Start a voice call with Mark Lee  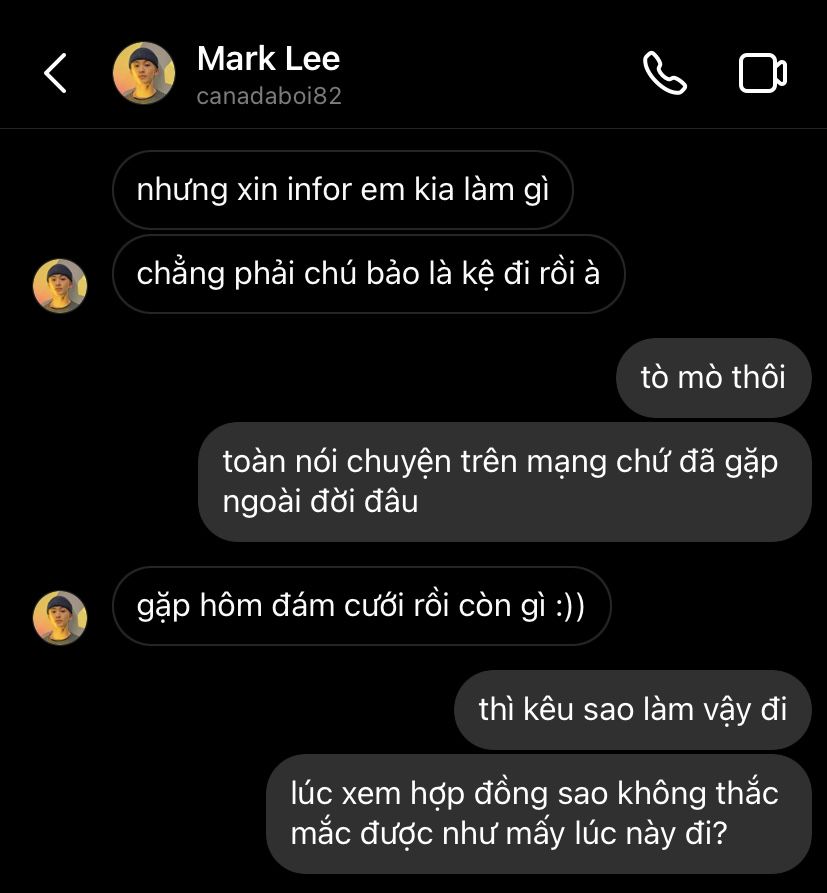(664, 73)
